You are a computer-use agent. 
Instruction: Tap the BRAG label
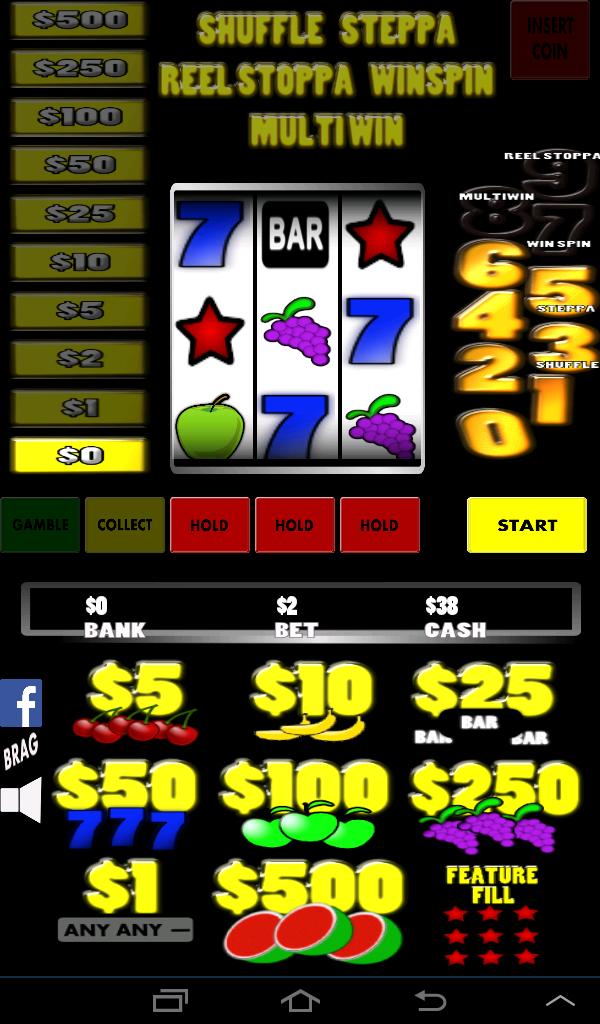coord(20,752)
